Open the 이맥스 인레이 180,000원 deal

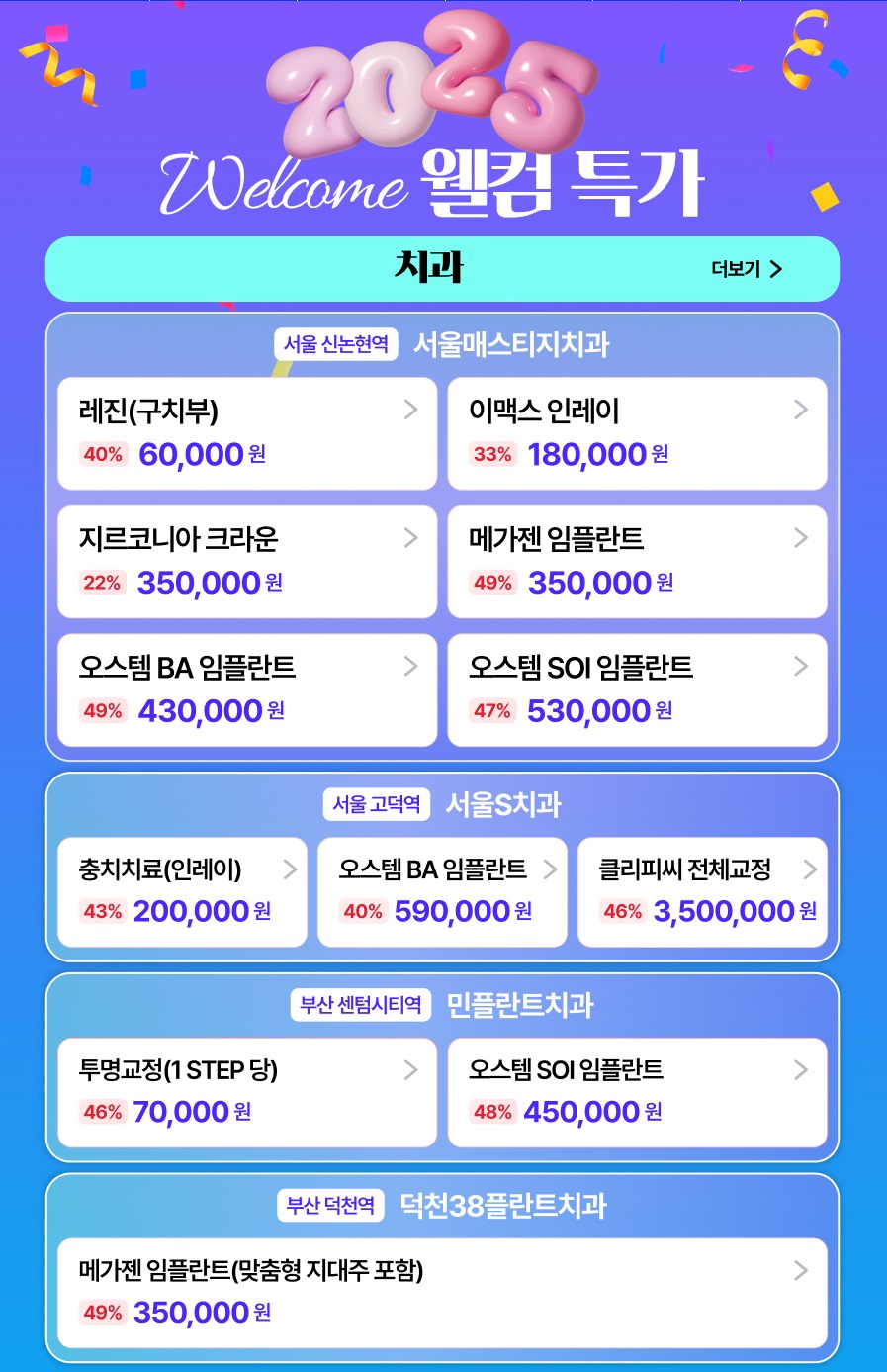(x=637, y=433)
